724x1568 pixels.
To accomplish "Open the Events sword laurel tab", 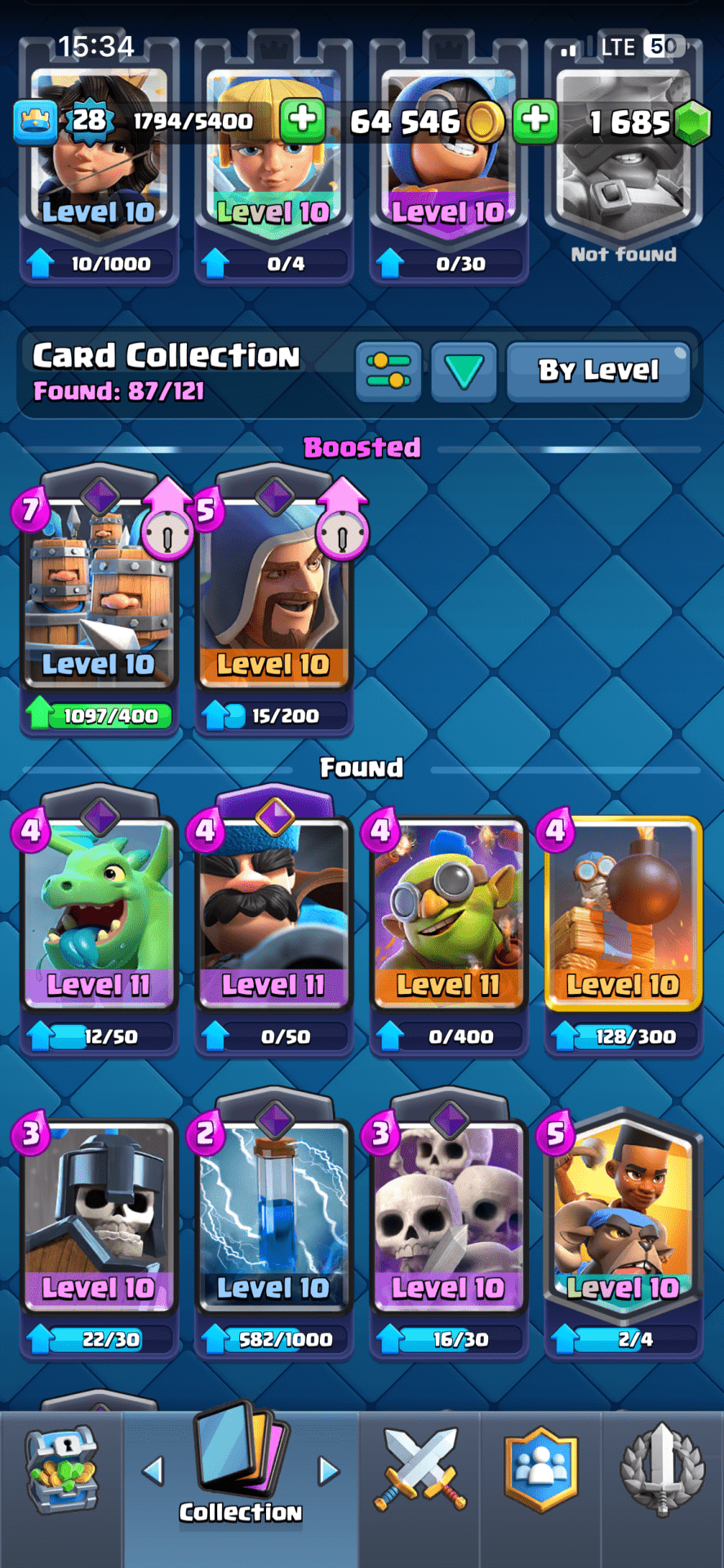I will [662, 1470].
